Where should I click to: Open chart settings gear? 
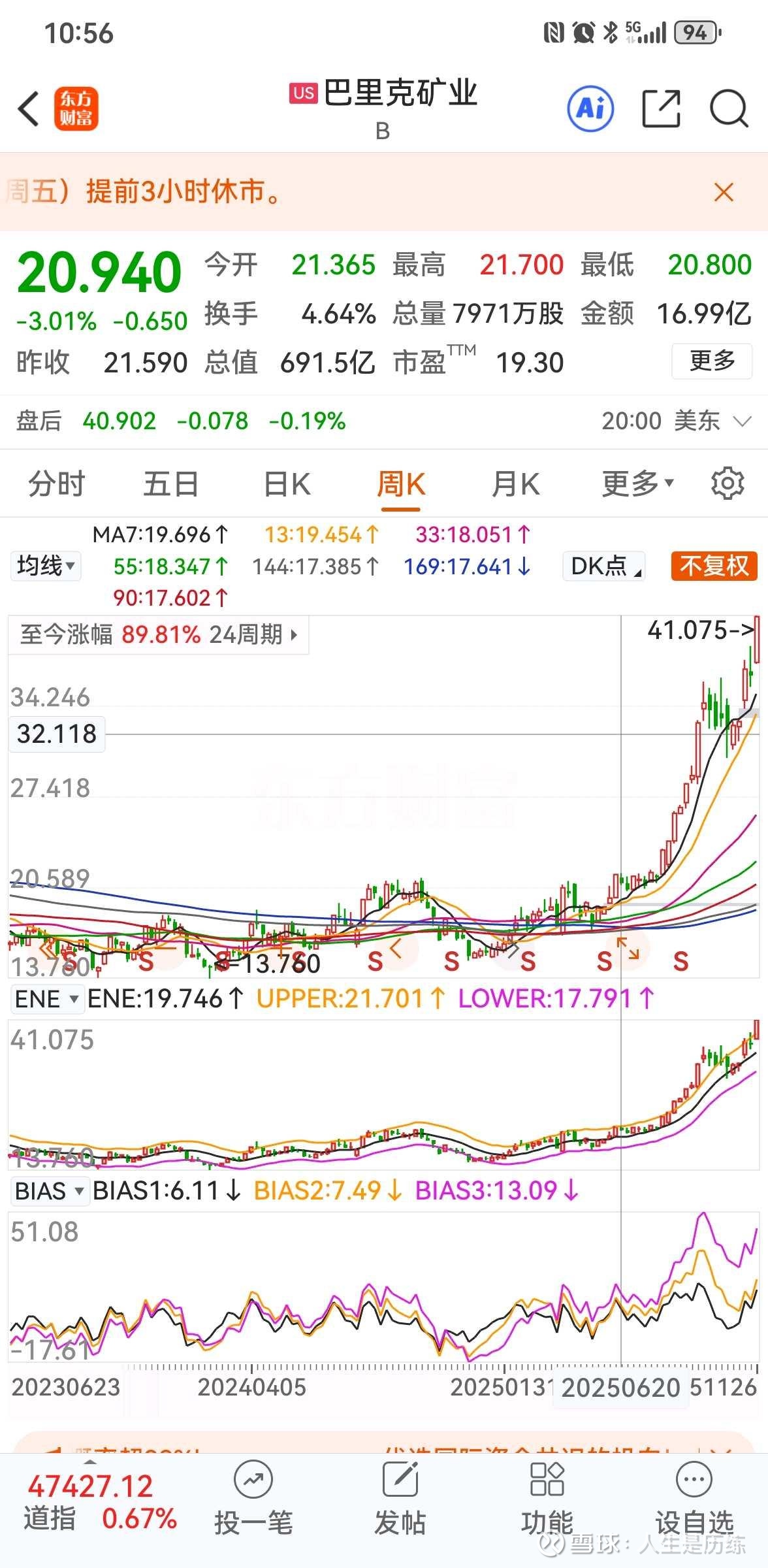coord(727,484)
